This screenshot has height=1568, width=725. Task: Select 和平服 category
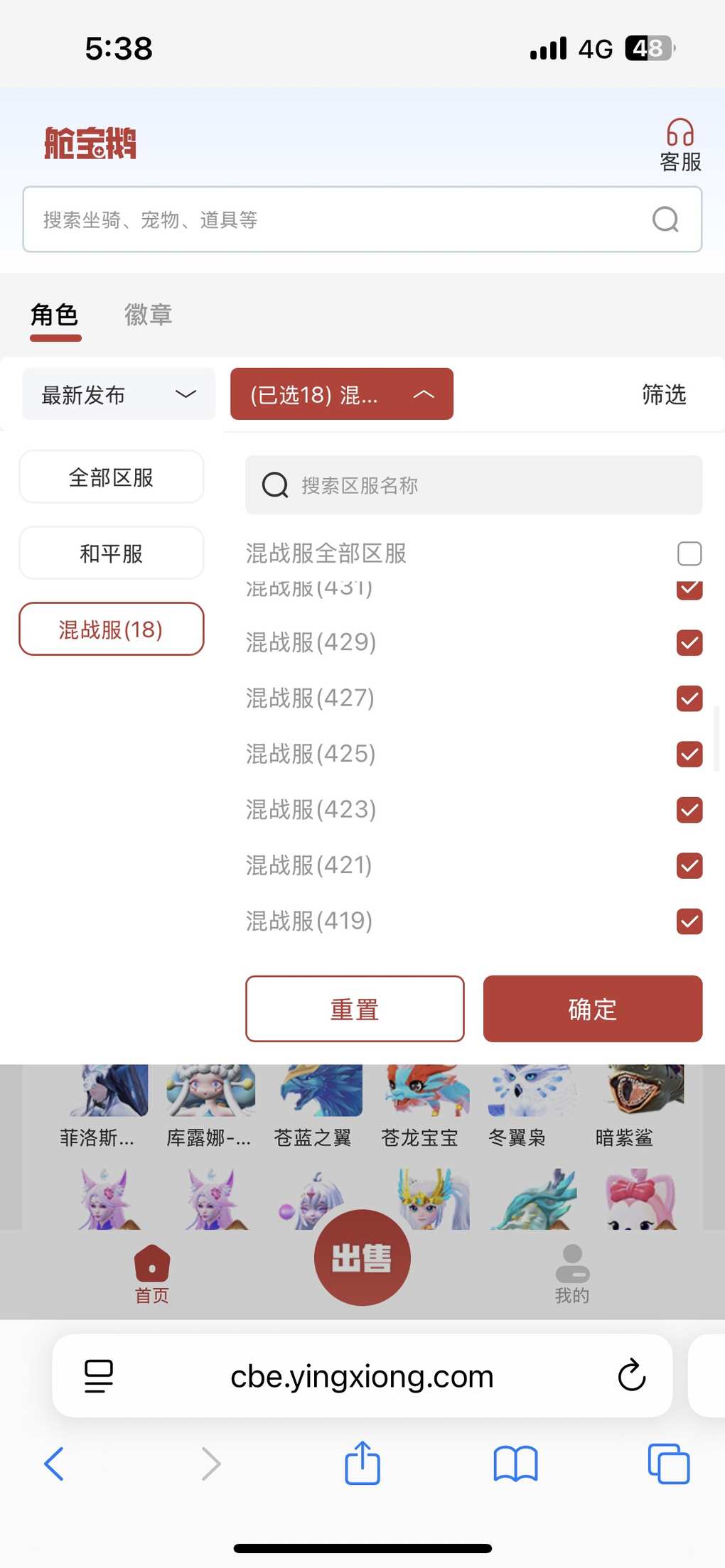[112, 553]
